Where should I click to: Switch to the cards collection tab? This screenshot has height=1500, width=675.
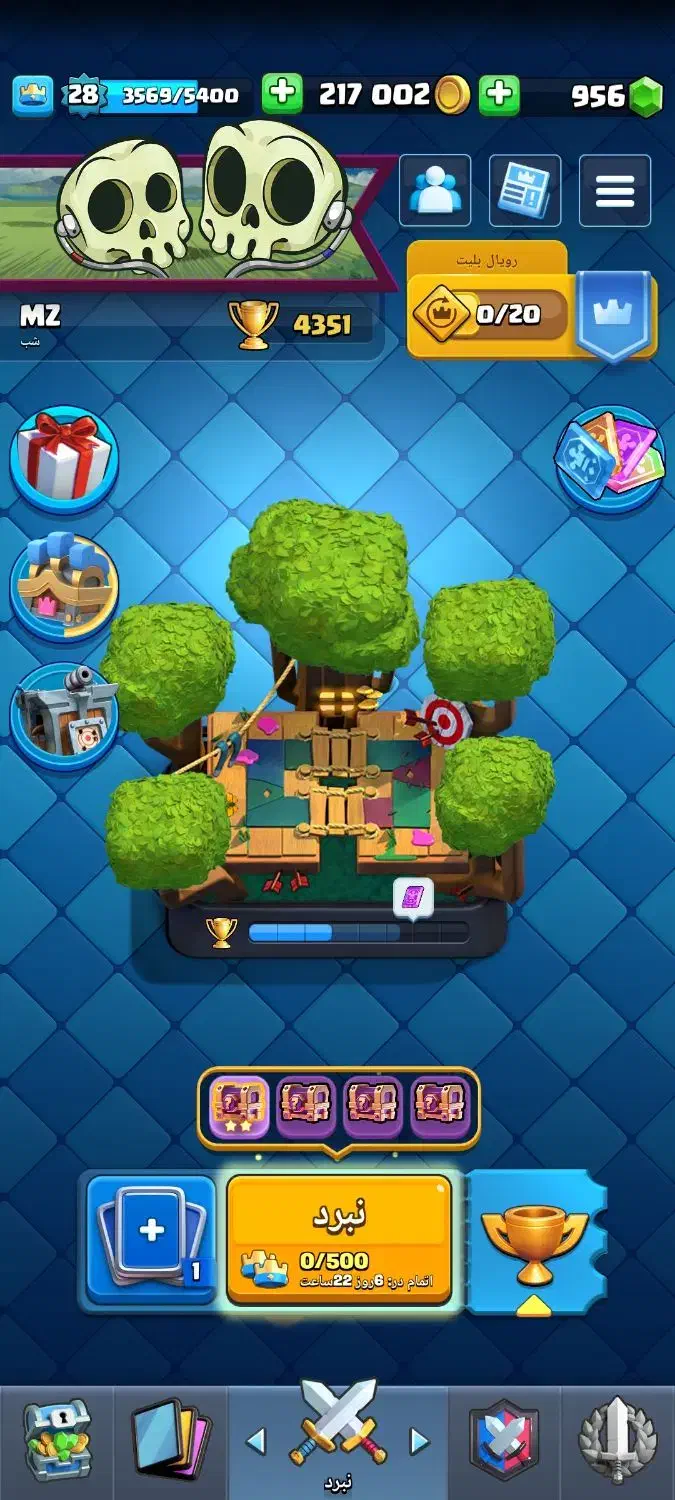click(170, 1442)
